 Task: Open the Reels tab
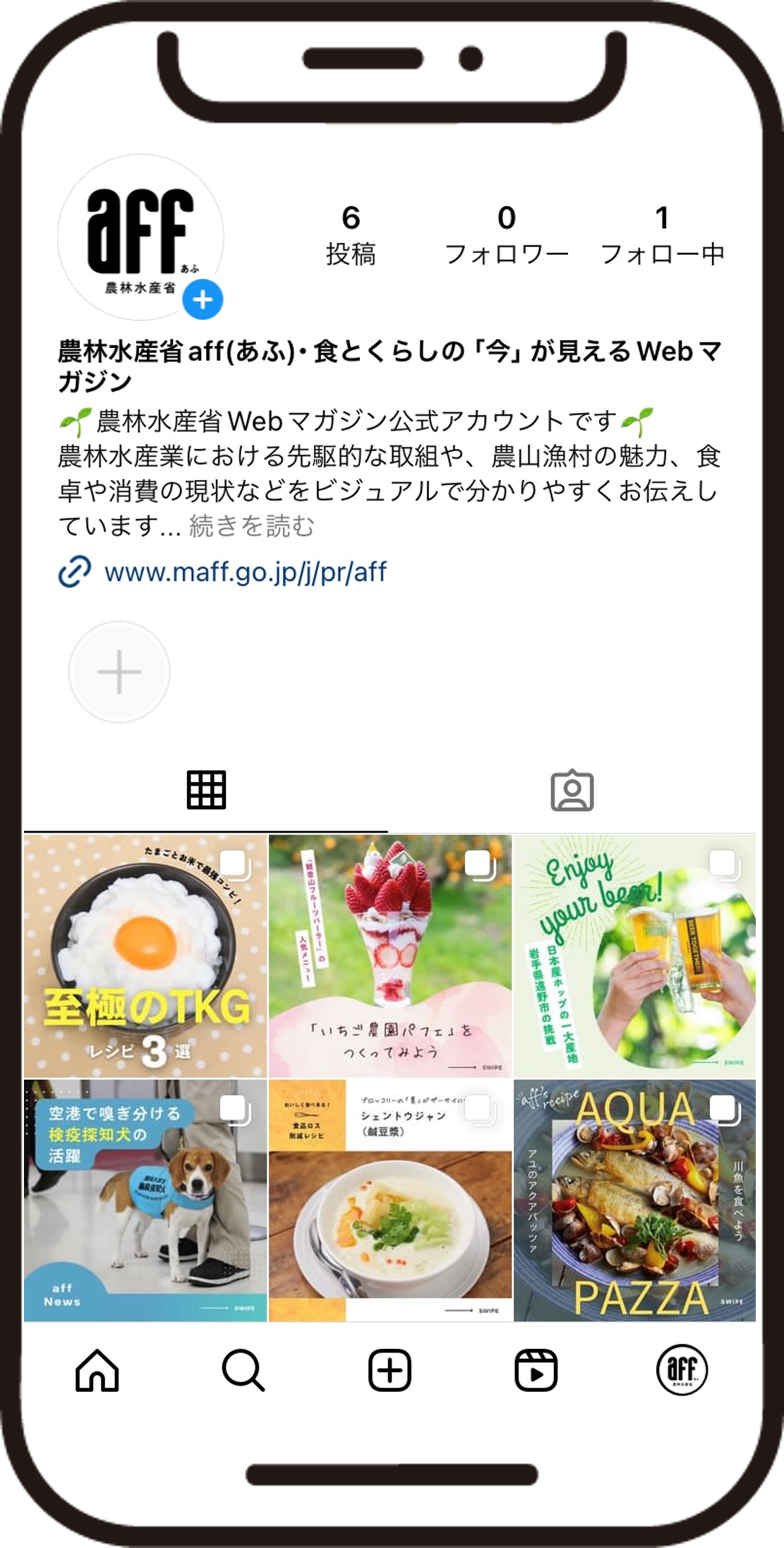pos(536,1370)
